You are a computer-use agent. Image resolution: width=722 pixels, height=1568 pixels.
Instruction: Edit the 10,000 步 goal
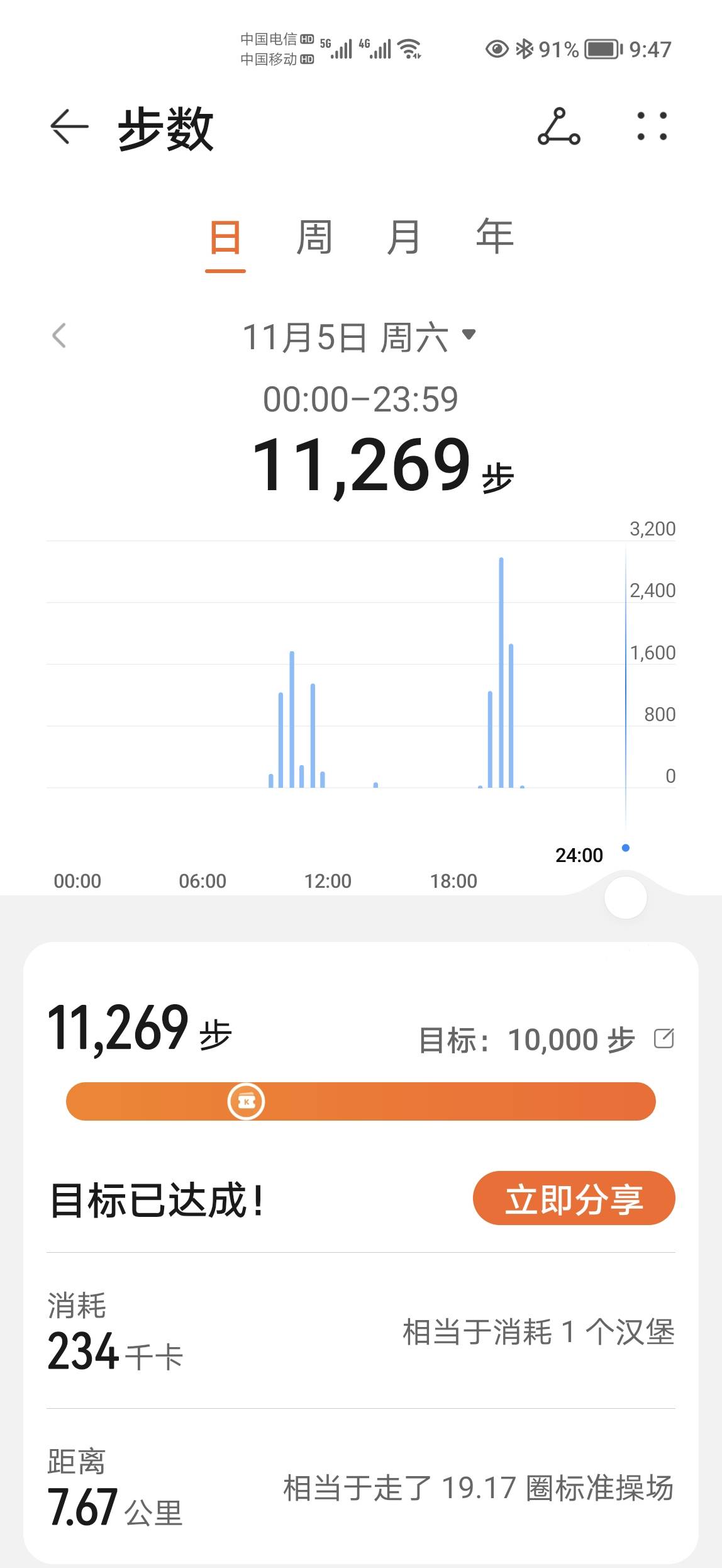point(664,1038)
